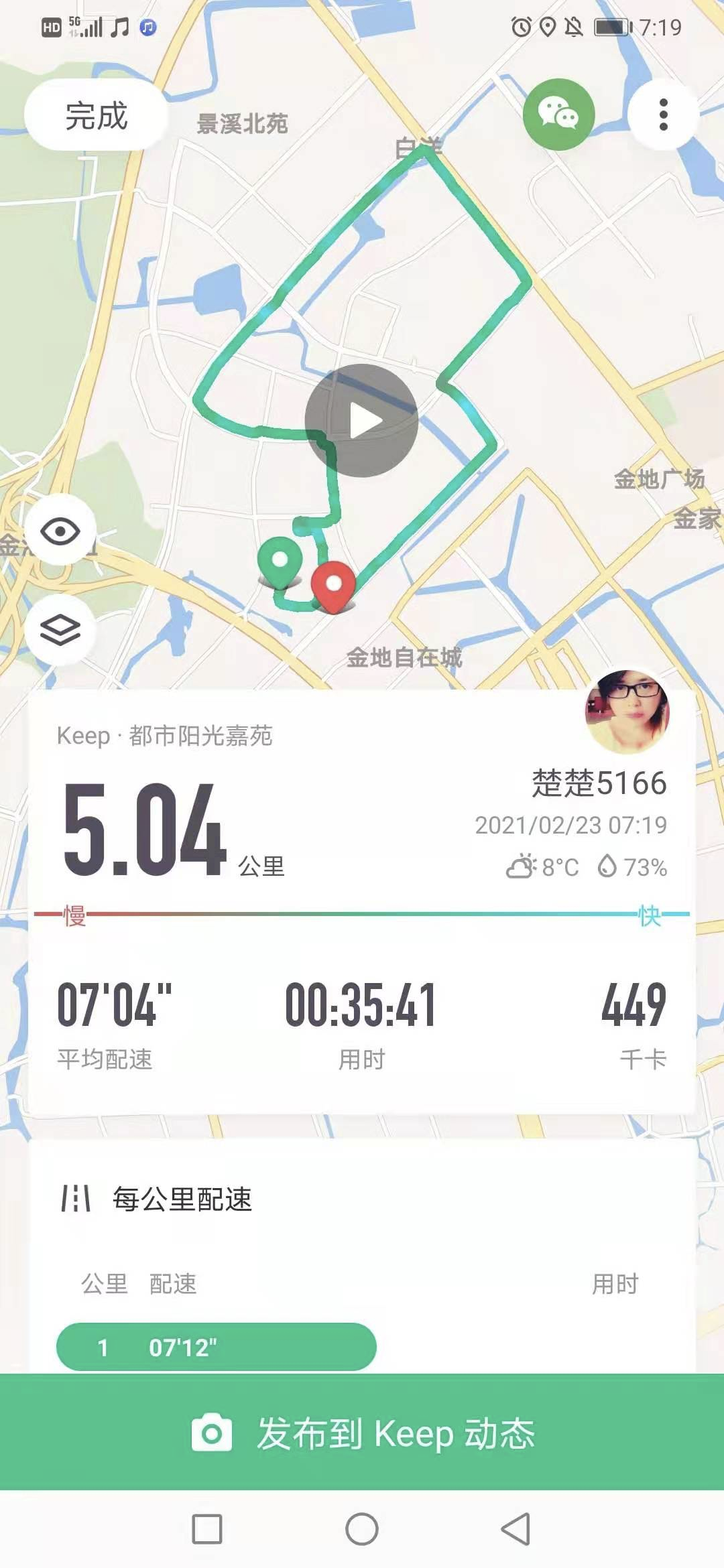Go back using the system back button
Screen dimensions: 724x1568
point(516,1529)
